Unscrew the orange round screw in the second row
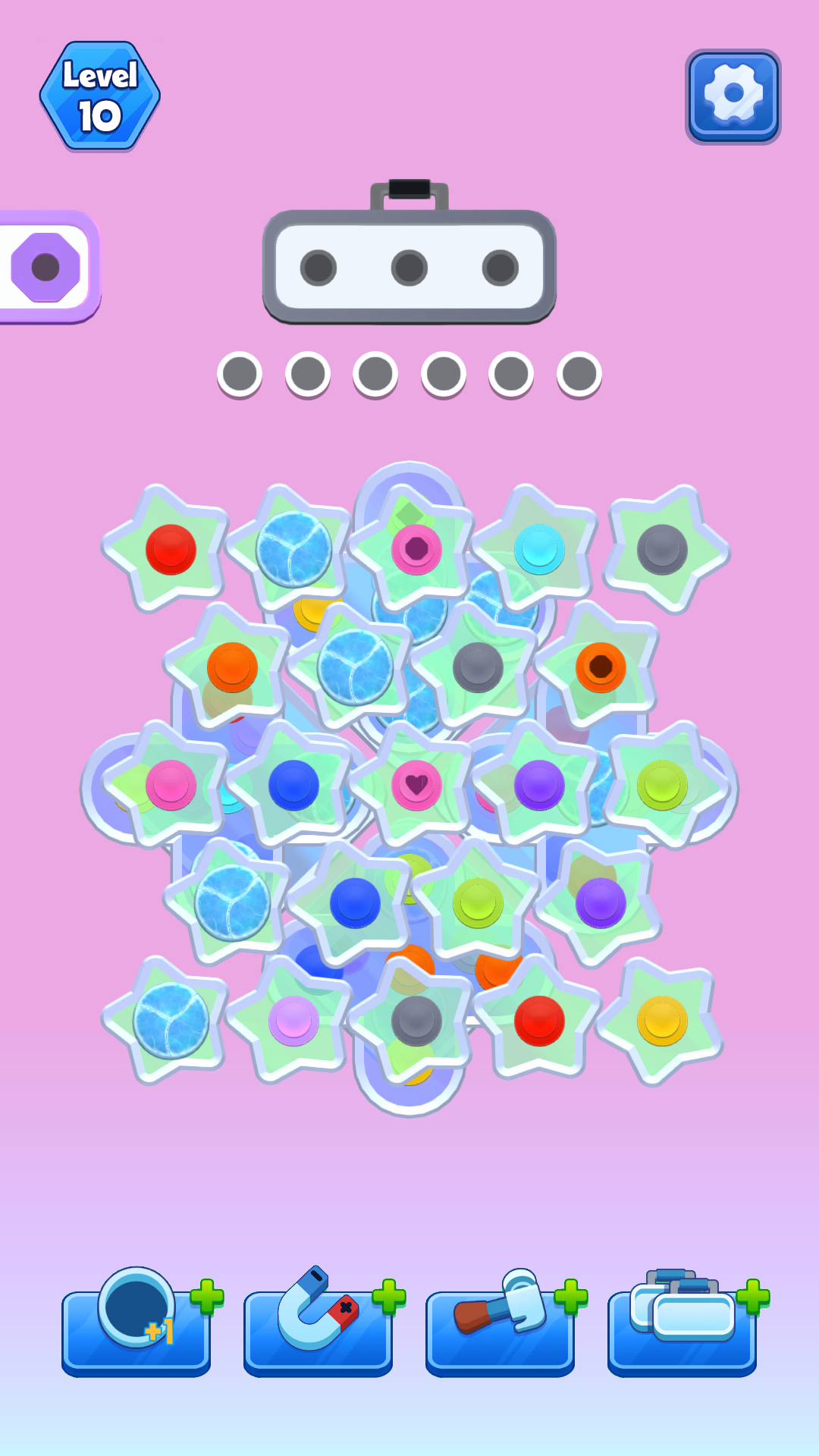 [x=232, y=667]
